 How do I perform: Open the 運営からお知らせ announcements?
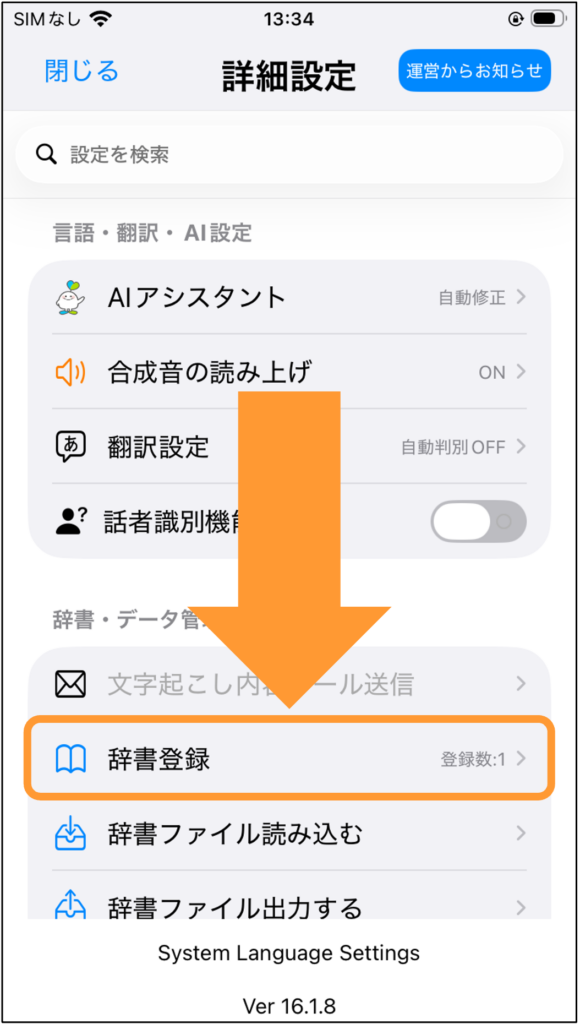[474, 70]
